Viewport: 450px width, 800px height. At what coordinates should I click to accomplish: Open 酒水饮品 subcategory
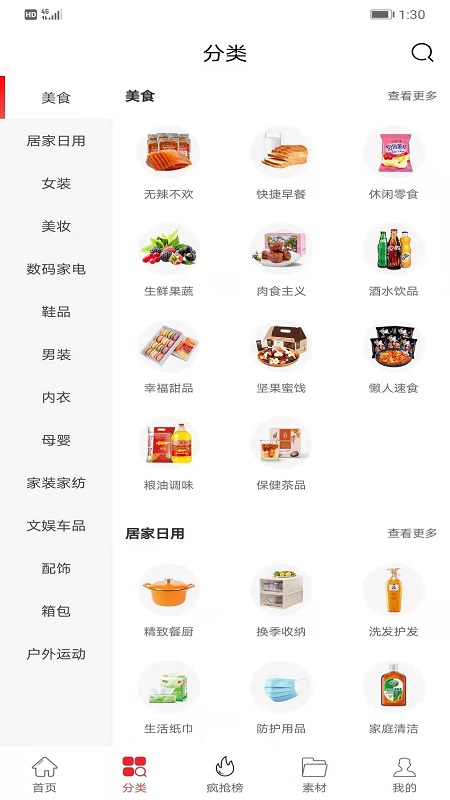[393, 261]
